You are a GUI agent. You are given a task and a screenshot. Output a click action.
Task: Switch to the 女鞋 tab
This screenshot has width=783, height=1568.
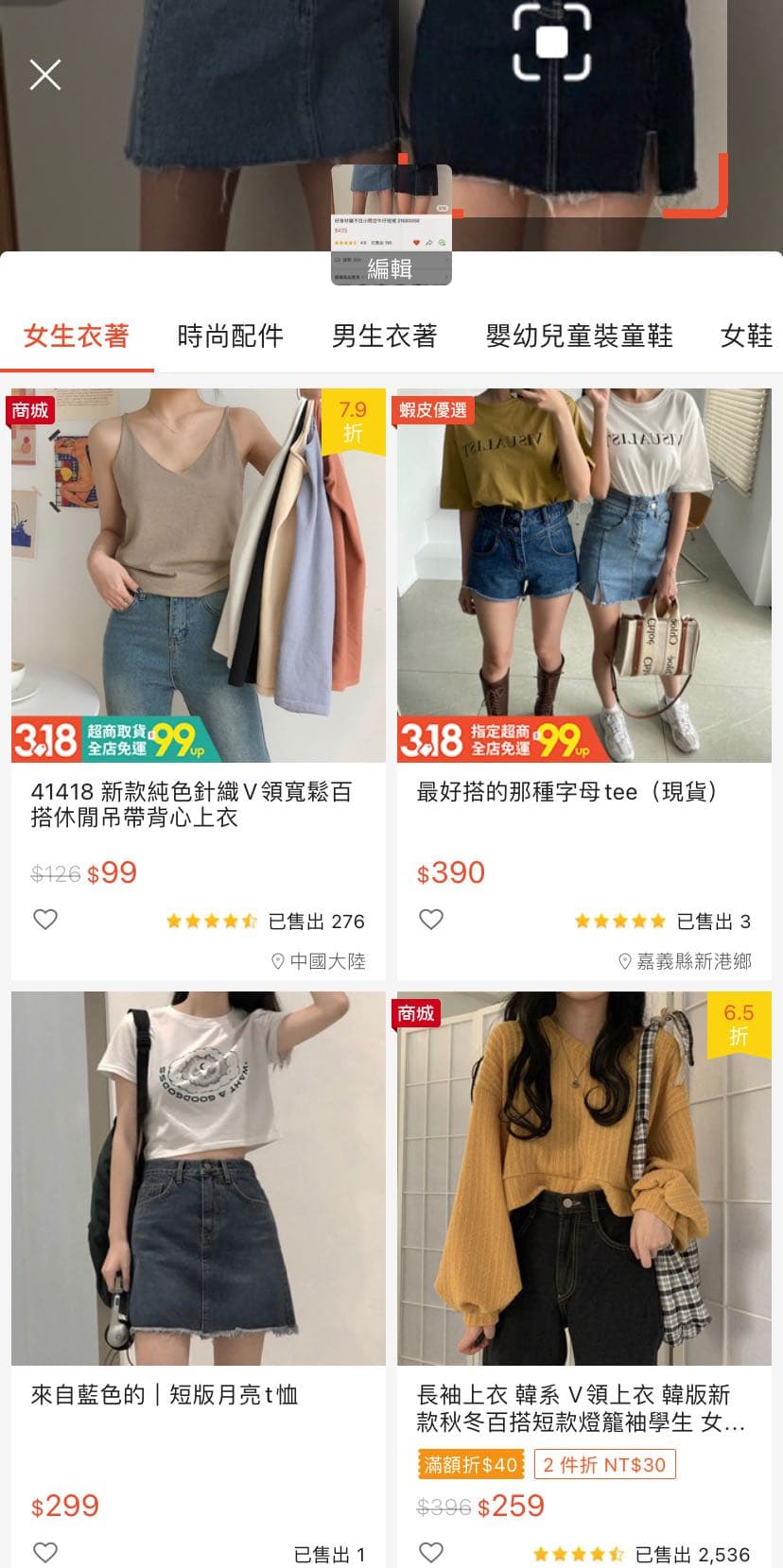tap(747, 336)
